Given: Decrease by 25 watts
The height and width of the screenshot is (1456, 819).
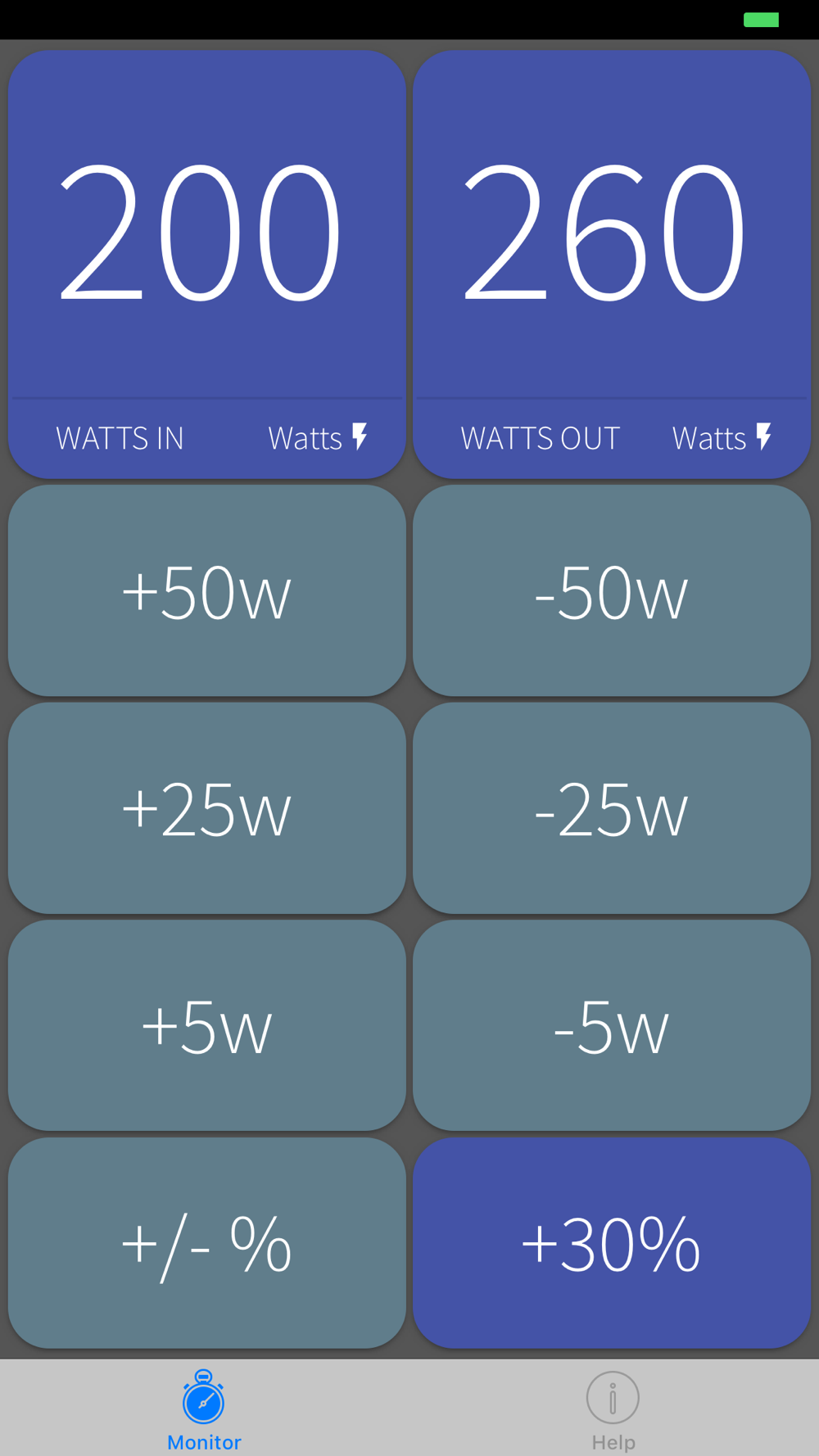Looking at the screenshot, I should pos(611,809).
